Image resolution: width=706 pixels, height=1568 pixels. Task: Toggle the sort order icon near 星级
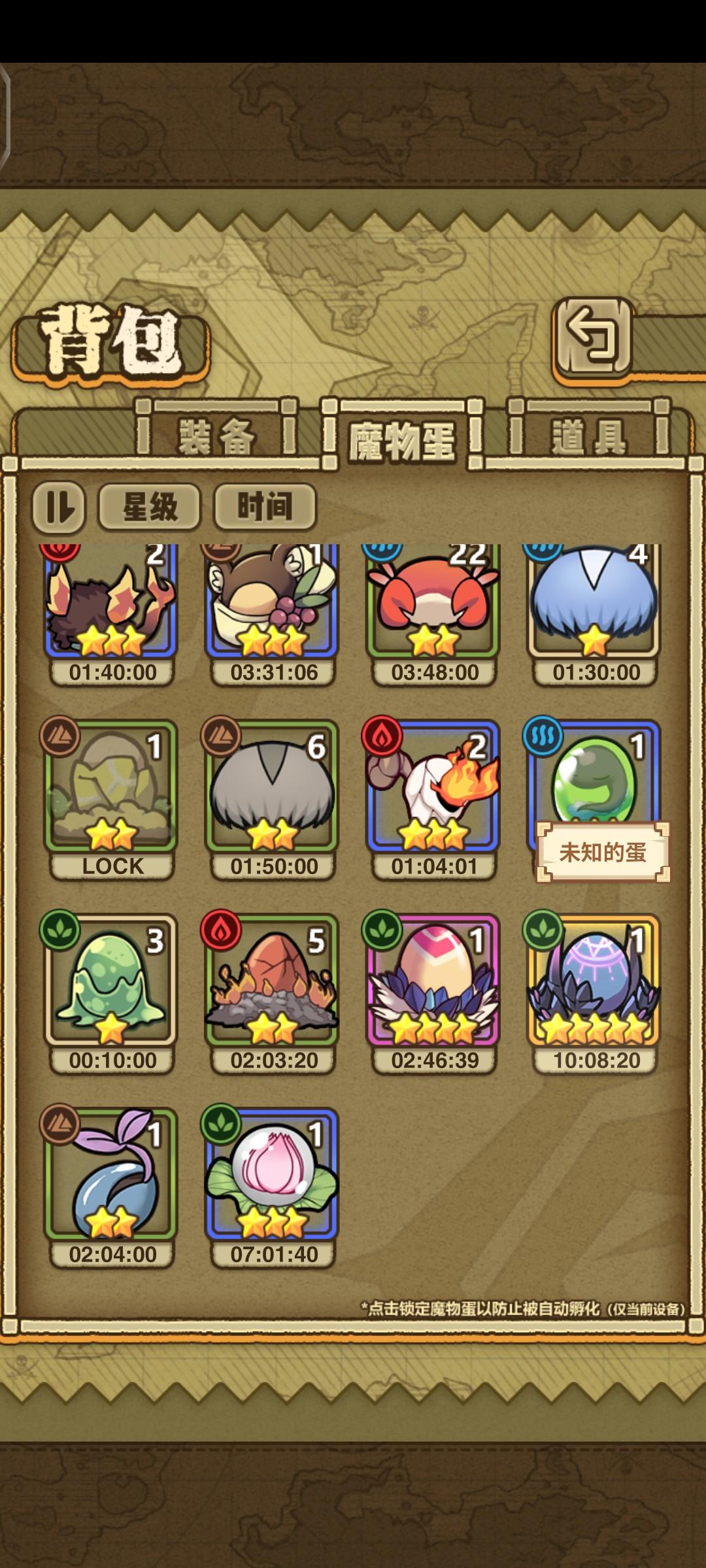(61, 506)
